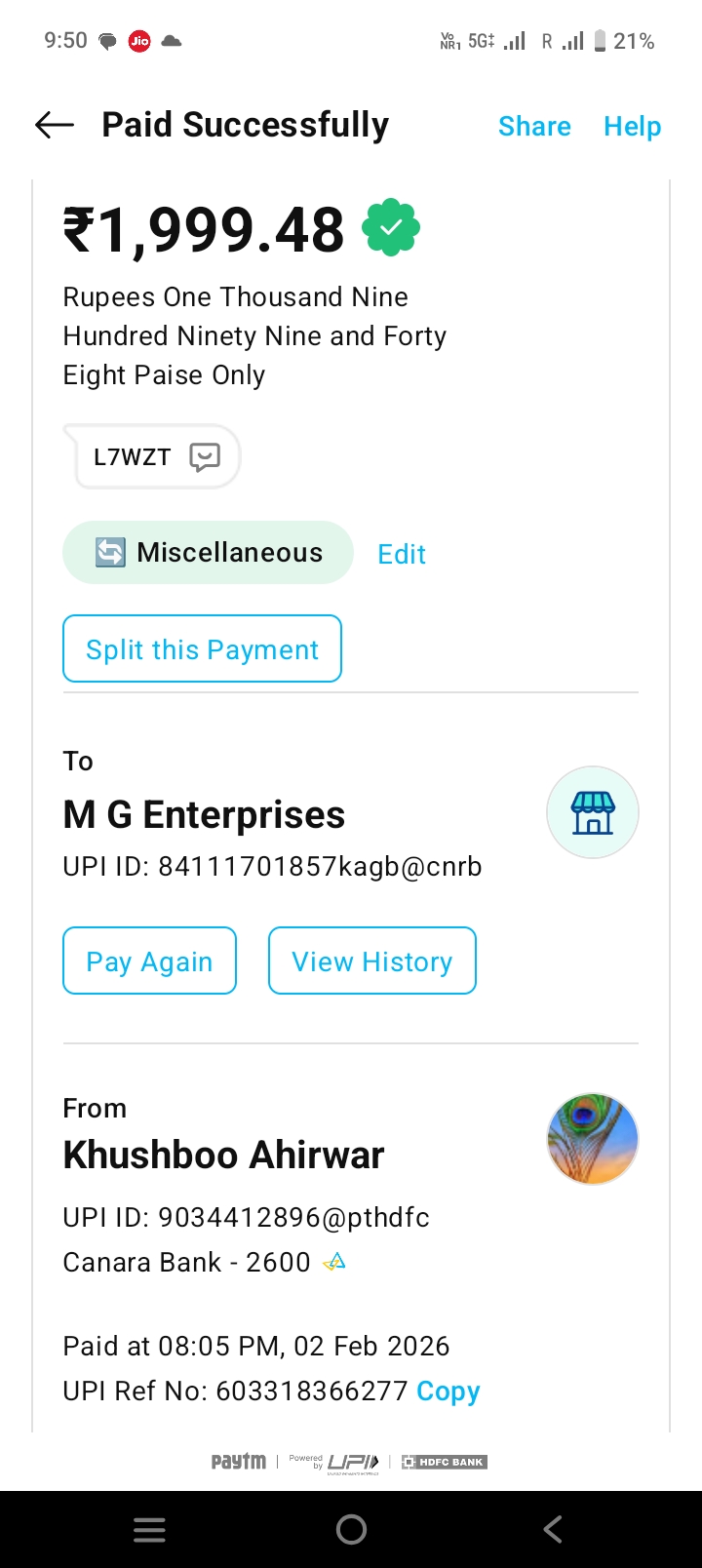The image size is (702, 1568).
Task: Share this payment receipt
Action: pyautogui.click(x=534, y=127)
